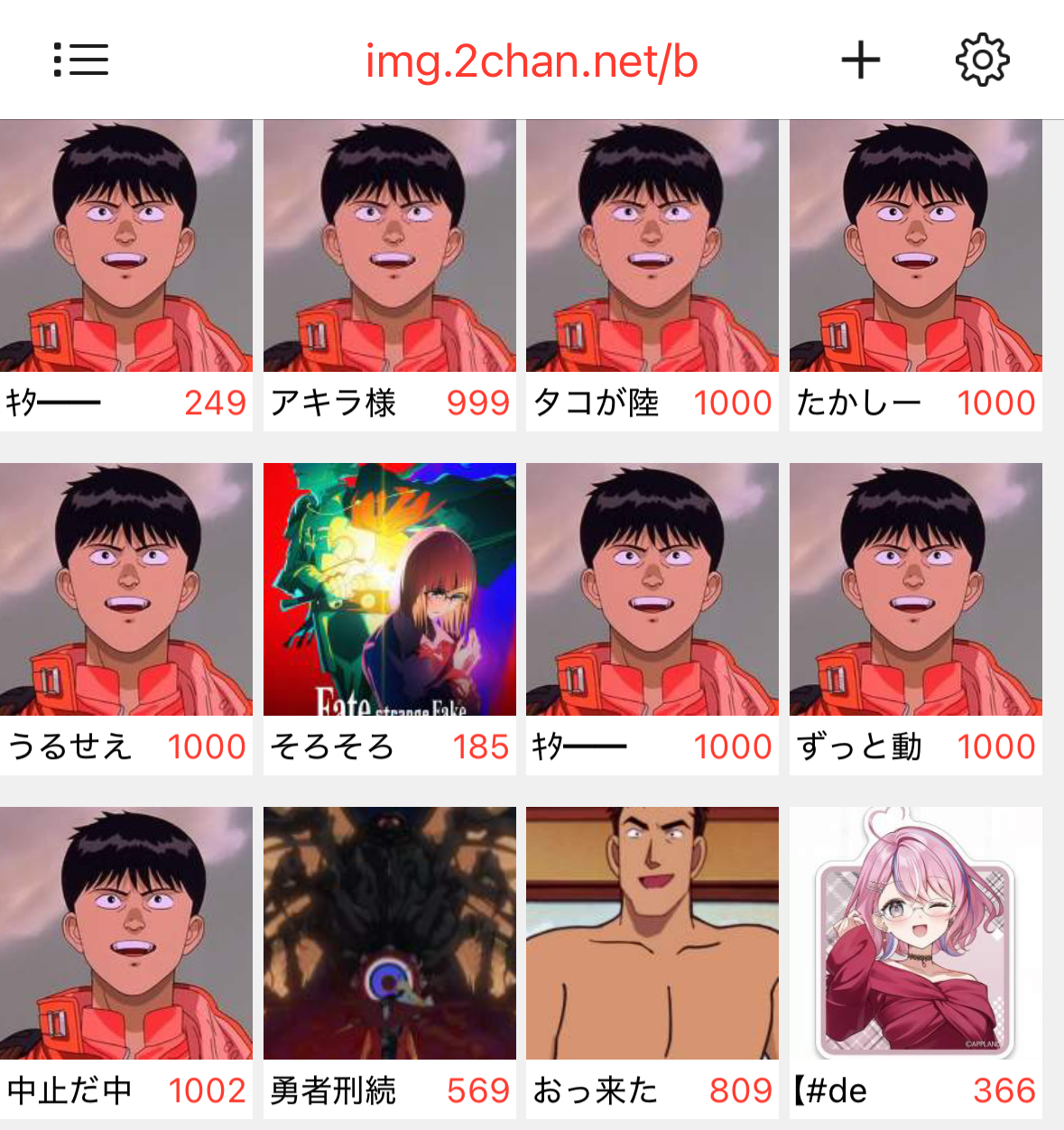Open the settings gear
The image size is (1064, 1130).
tap(982, 60)
